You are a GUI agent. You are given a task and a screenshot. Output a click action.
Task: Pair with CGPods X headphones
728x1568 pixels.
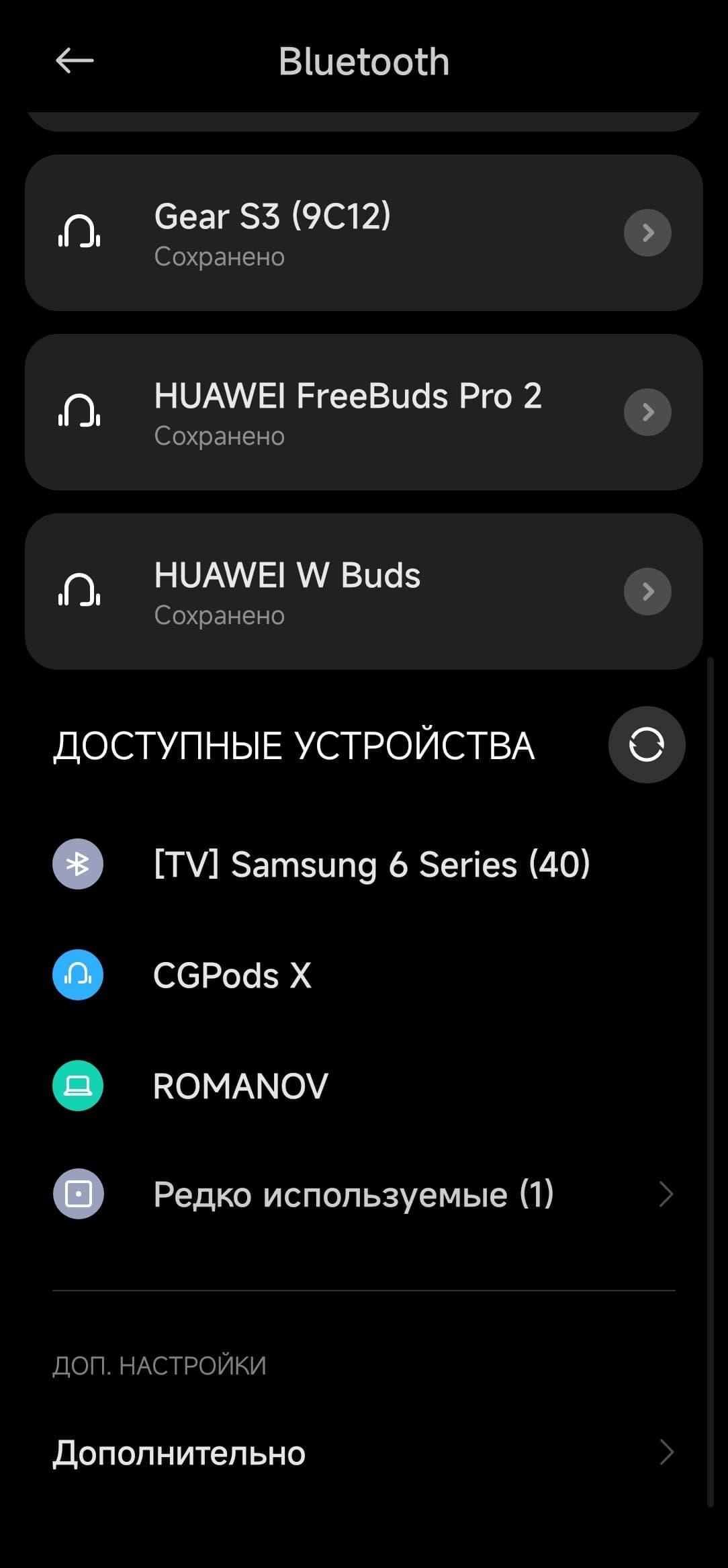(x=232, y=975)
